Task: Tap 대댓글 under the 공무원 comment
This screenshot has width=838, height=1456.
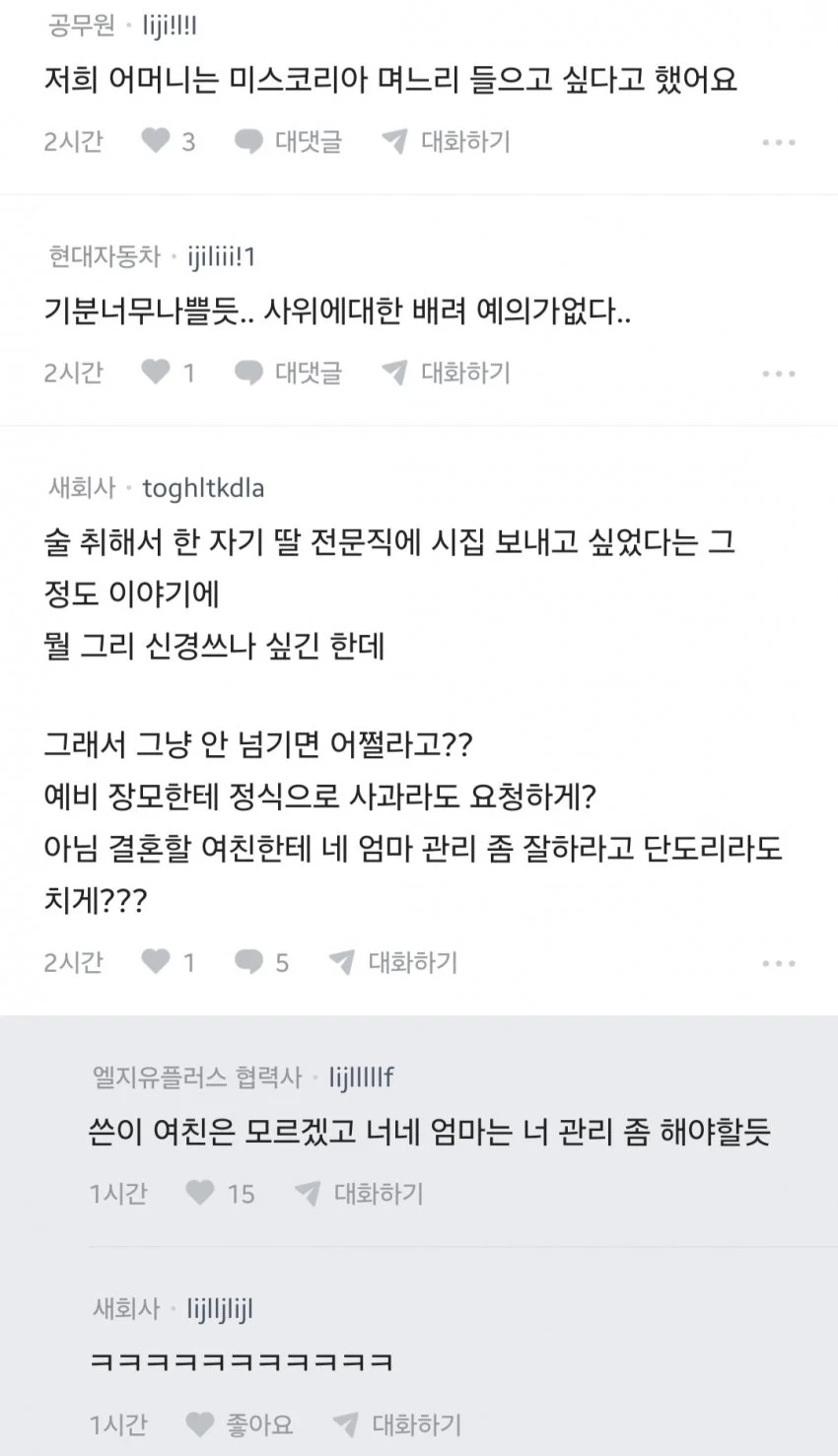Action: [x=288, y=142]
